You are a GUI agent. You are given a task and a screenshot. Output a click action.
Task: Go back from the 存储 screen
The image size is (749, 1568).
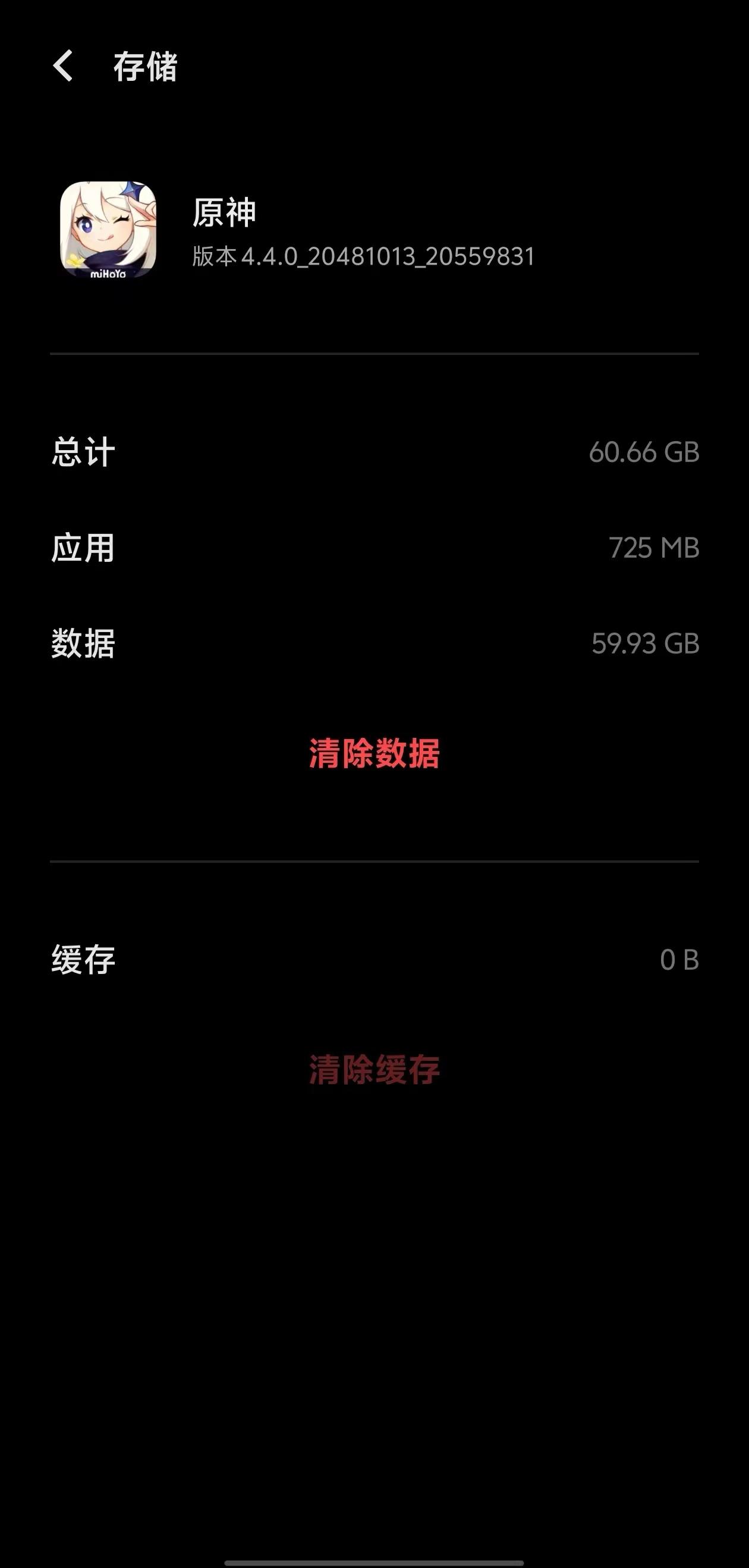tap(63, 66)
